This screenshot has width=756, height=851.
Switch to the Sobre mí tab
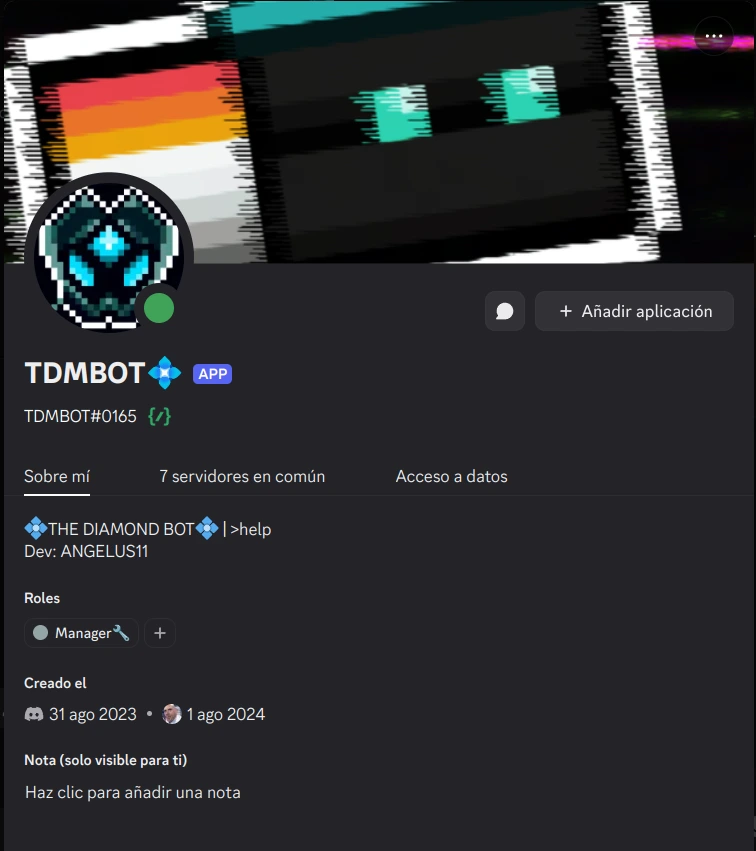(57, 476)
